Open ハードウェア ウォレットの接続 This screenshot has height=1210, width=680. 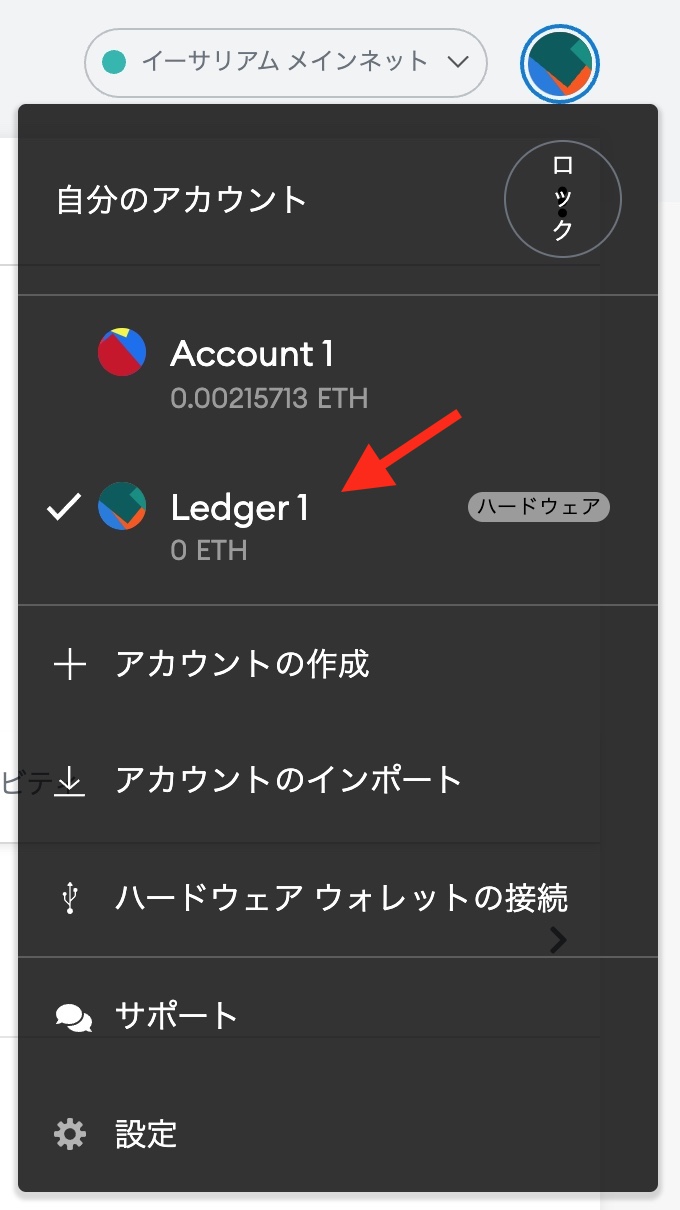click(340, 898)
